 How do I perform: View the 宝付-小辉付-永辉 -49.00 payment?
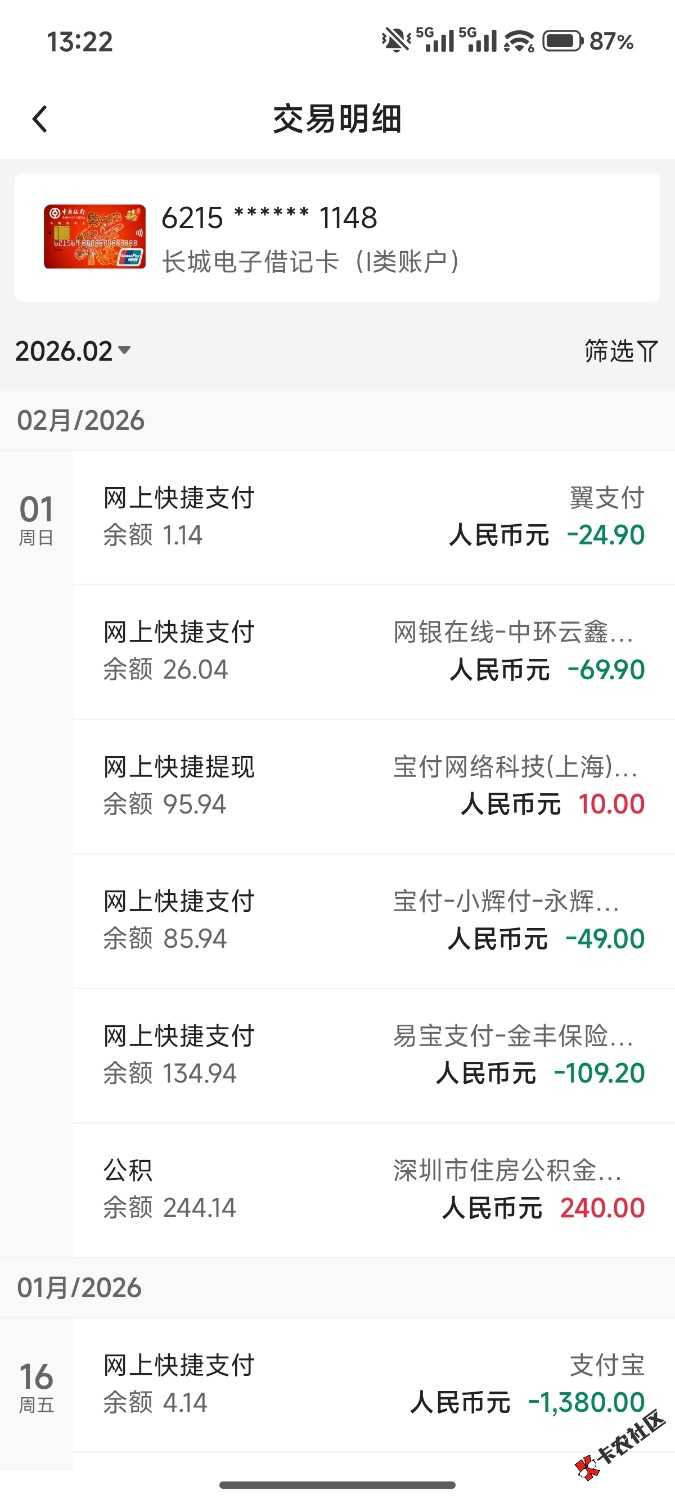[374, 920]
